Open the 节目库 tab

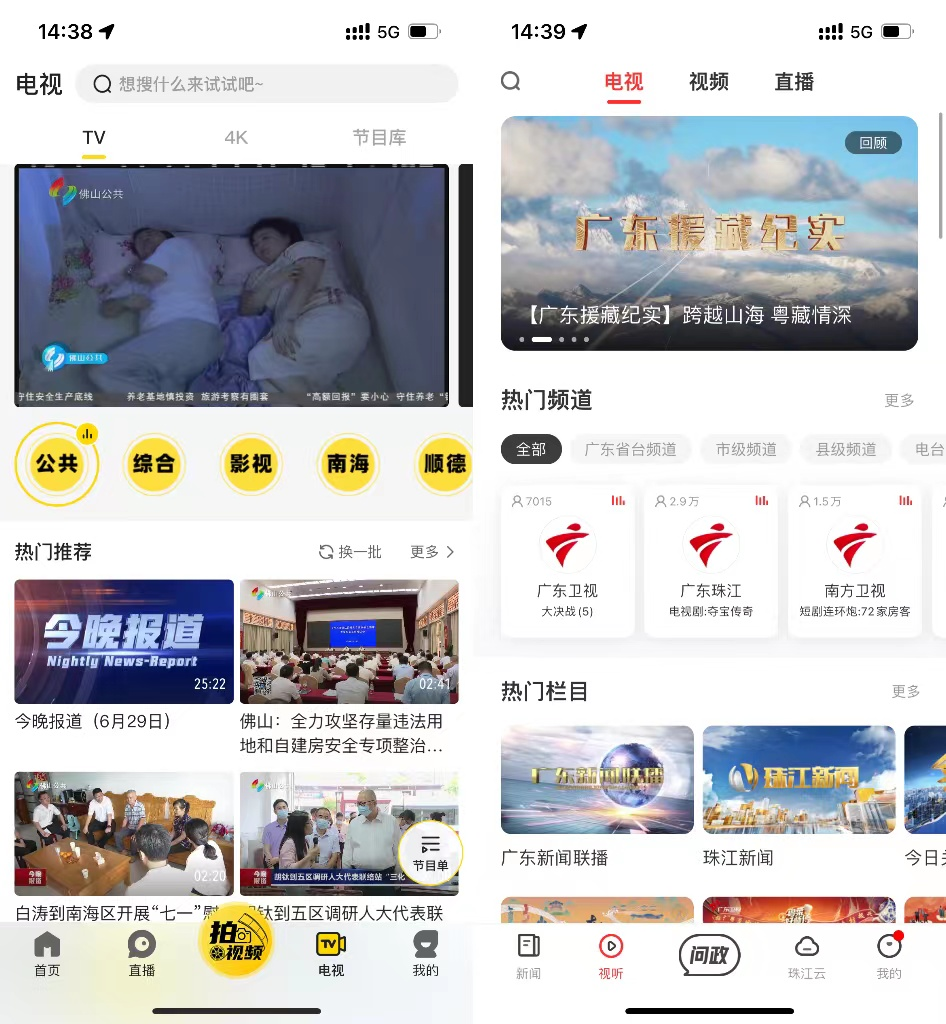point(379,138)
